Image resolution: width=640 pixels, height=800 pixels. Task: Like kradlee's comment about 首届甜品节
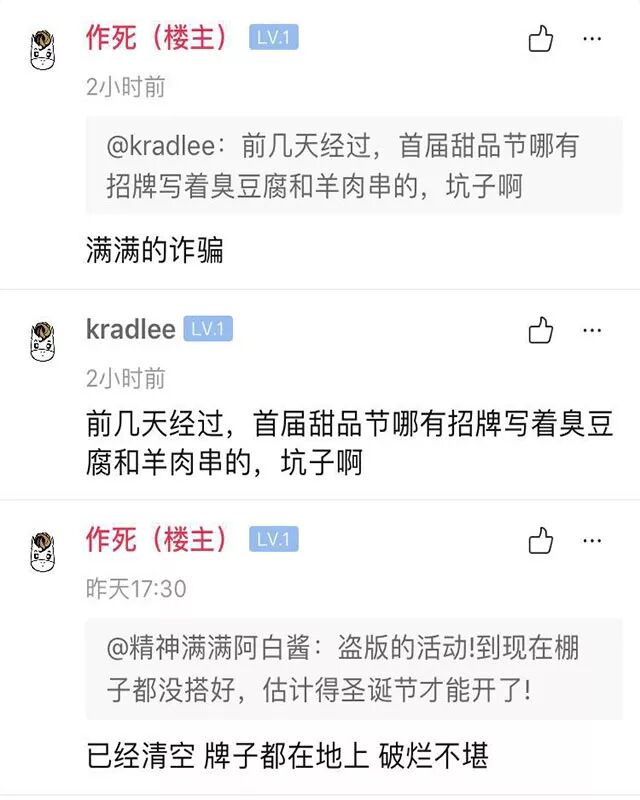point(540,329)
